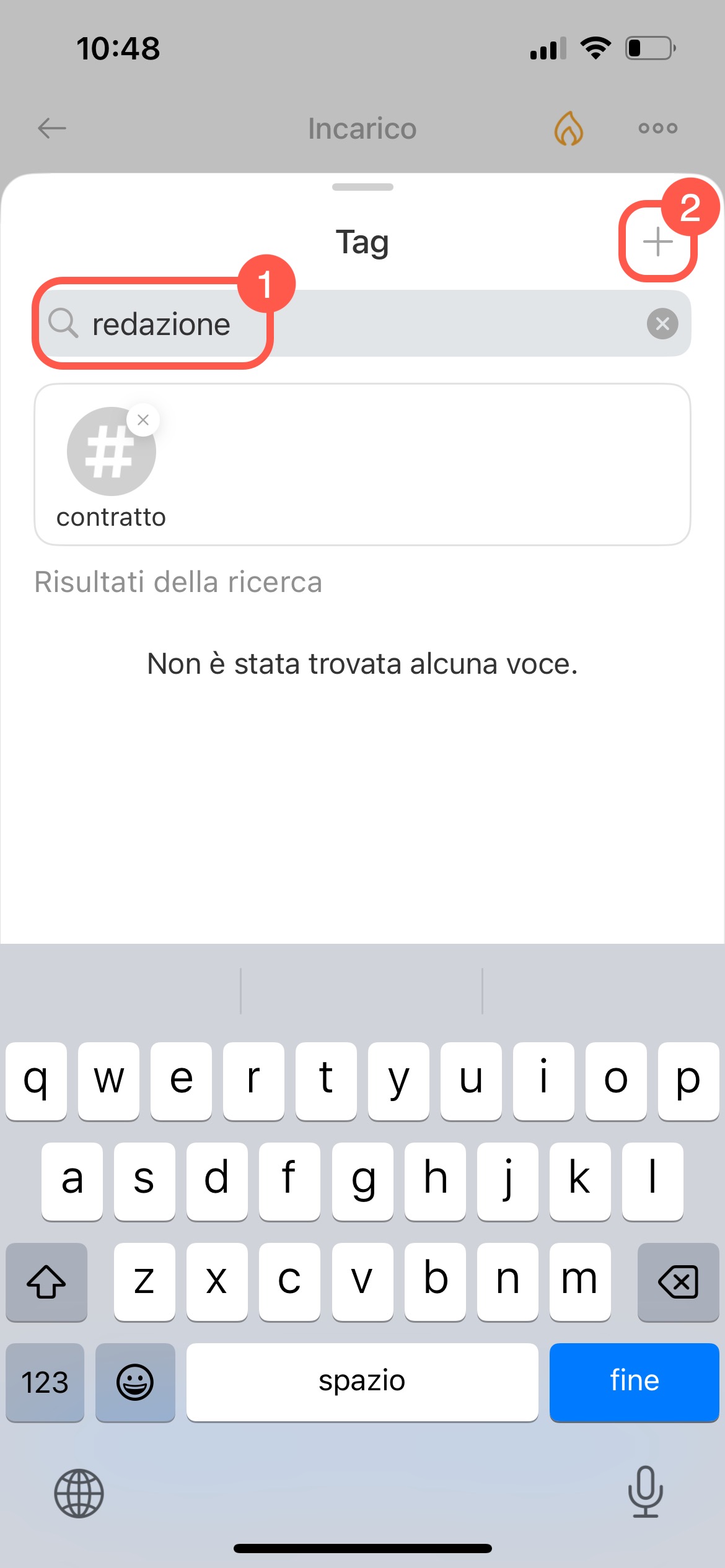Tap the flame priority icon
Screen dimensions: 725x1568
tap(568, 129)
